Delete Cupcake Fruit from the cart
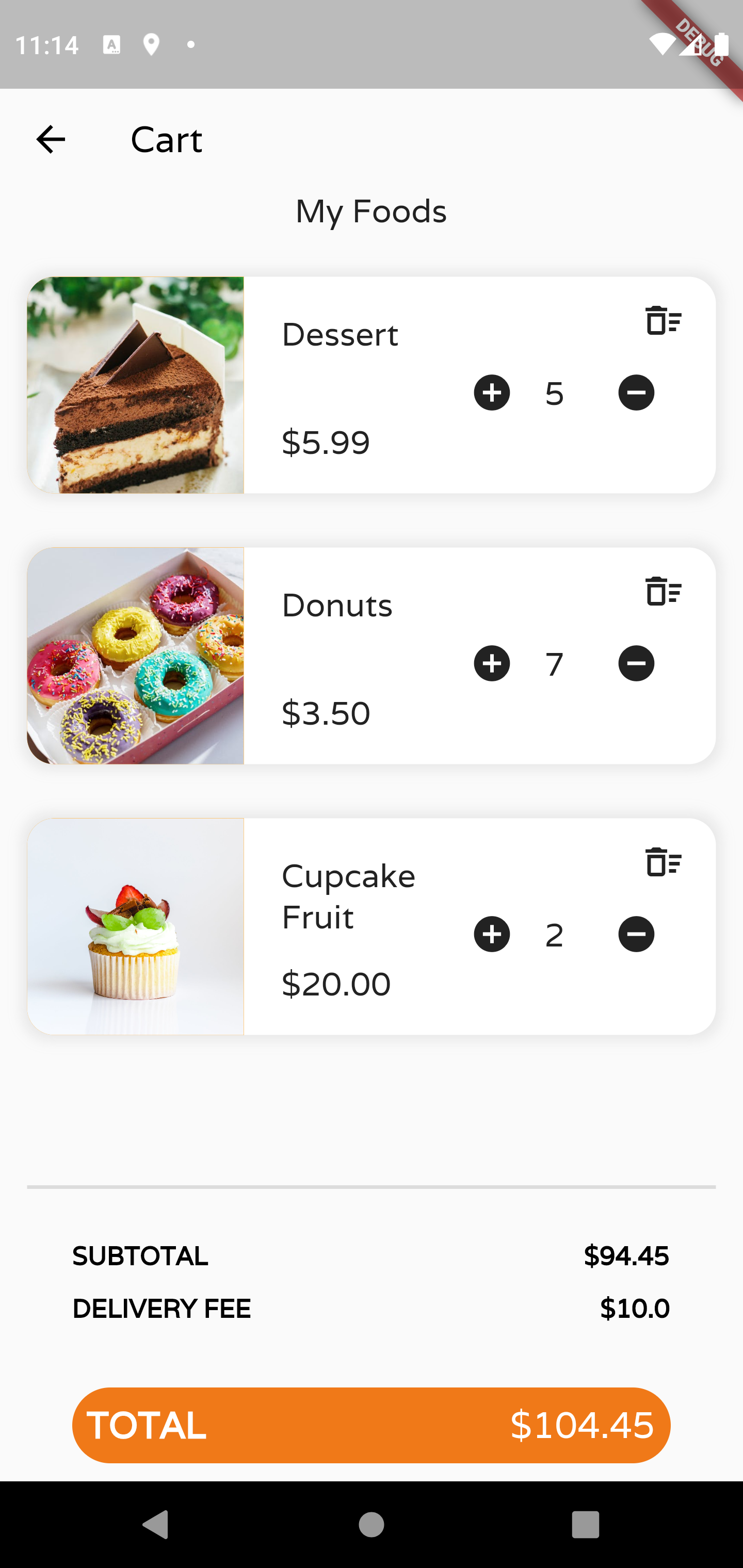This screenshot has height=1568, width=743. [x=663, y=862]
